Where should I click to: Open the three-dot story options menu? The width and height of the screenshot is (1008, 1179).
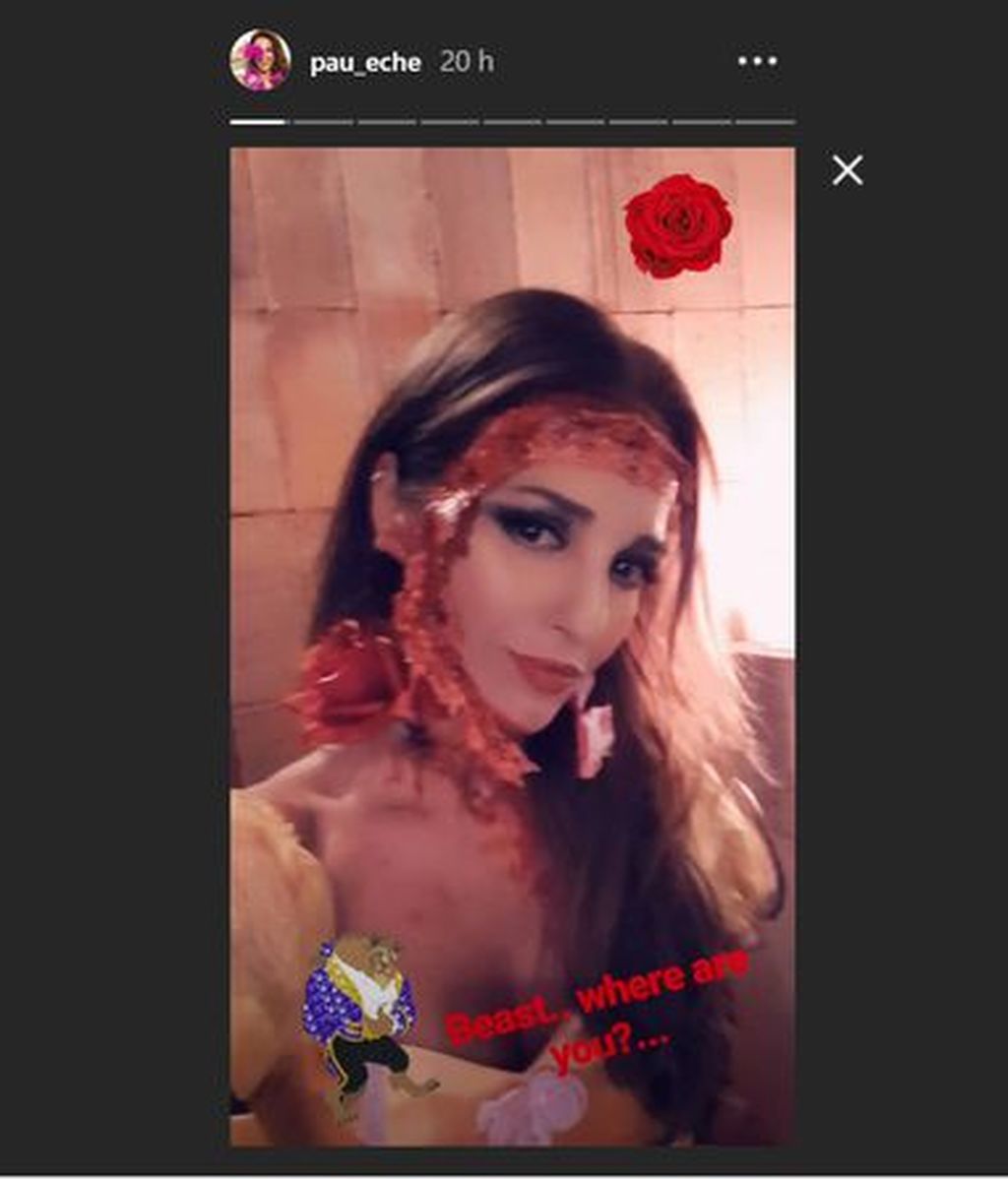(x=757, y=61)
